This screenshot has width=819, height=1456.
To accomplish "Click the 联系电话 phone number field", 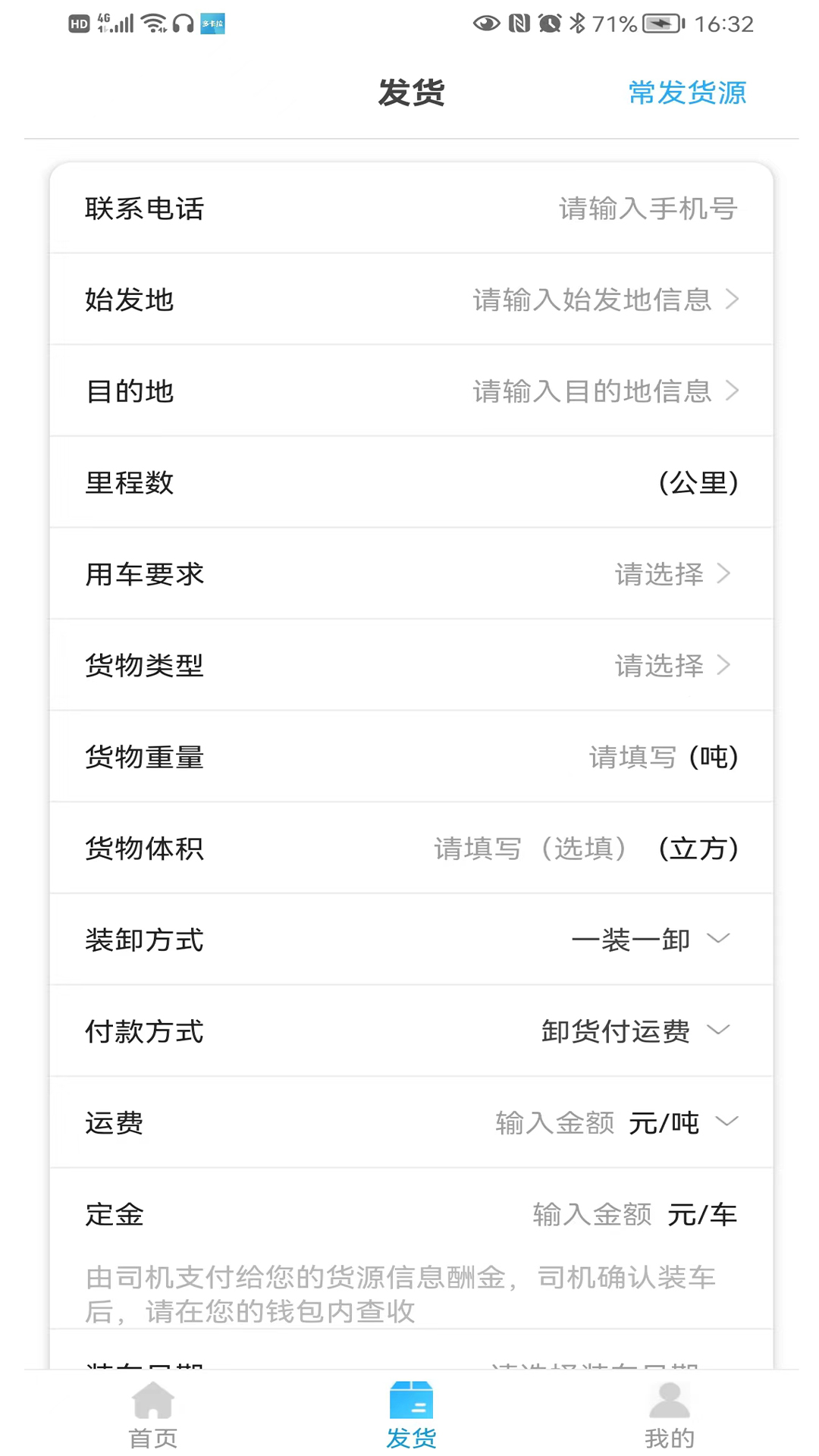I will click(645, 209).
